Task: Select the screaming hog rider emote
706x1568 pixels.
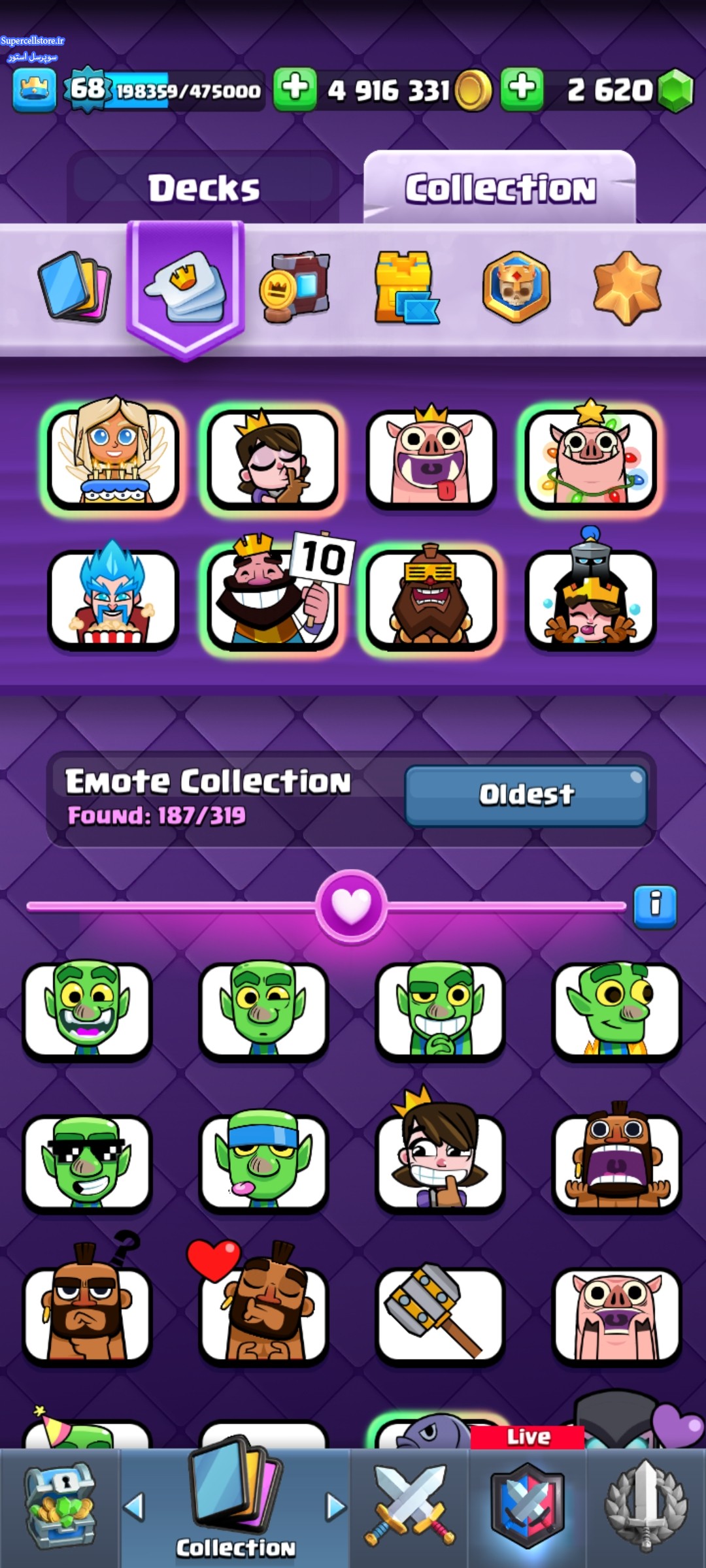Action: pos(616,1163)
